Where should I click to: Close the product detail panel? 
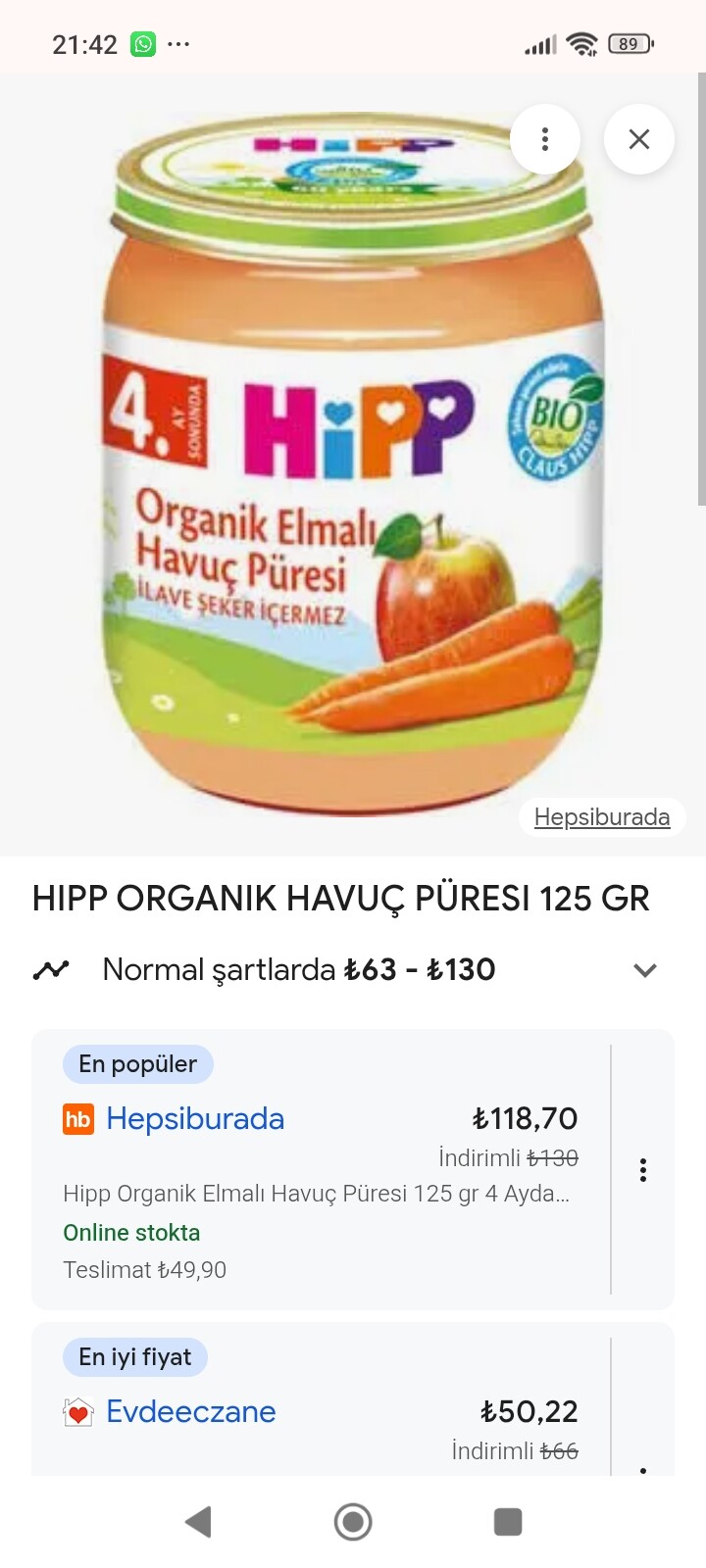tap(639, 139)
